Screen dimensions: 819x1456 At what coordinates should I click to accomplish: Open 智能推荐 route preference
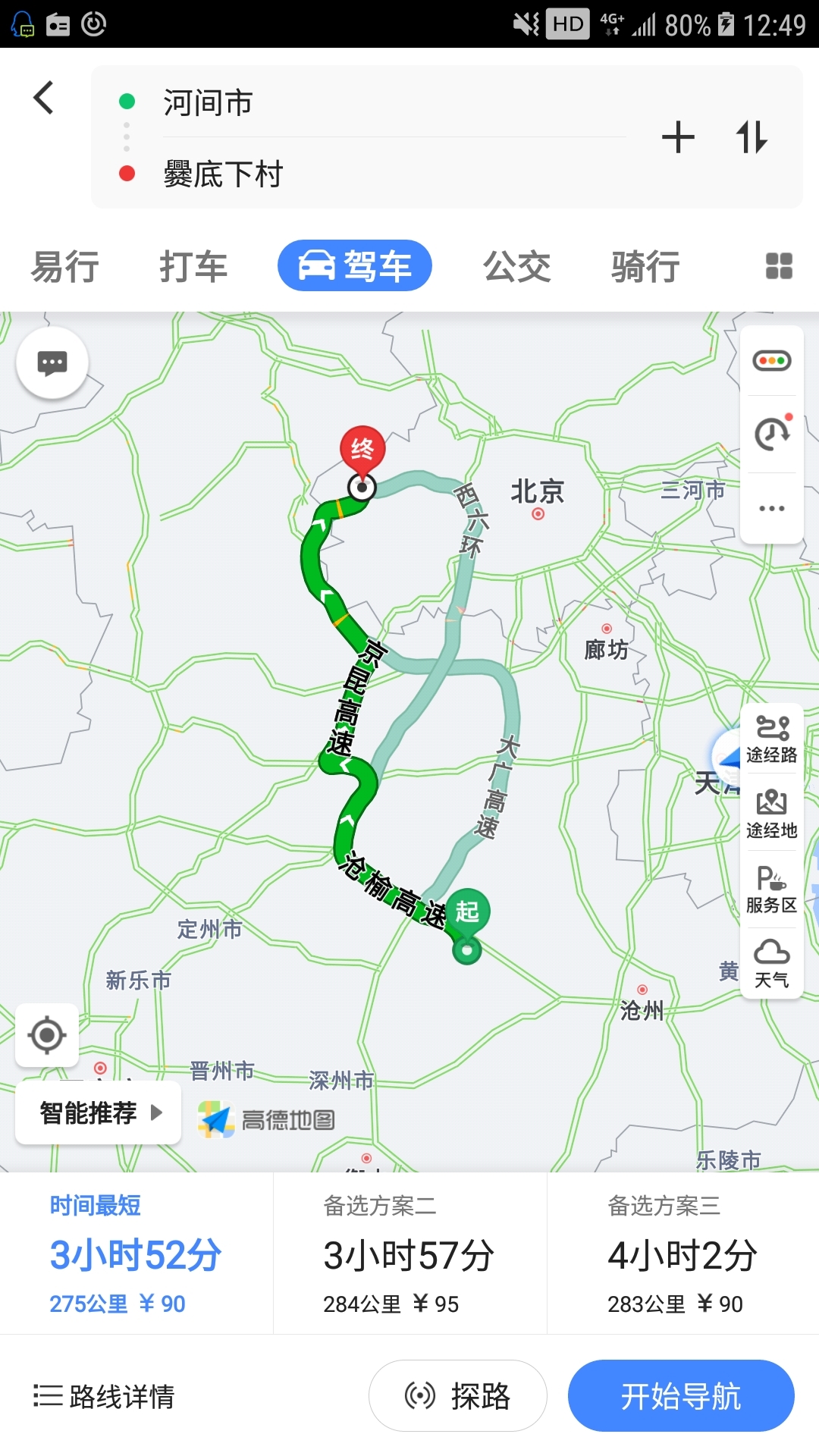point(99,1113)
